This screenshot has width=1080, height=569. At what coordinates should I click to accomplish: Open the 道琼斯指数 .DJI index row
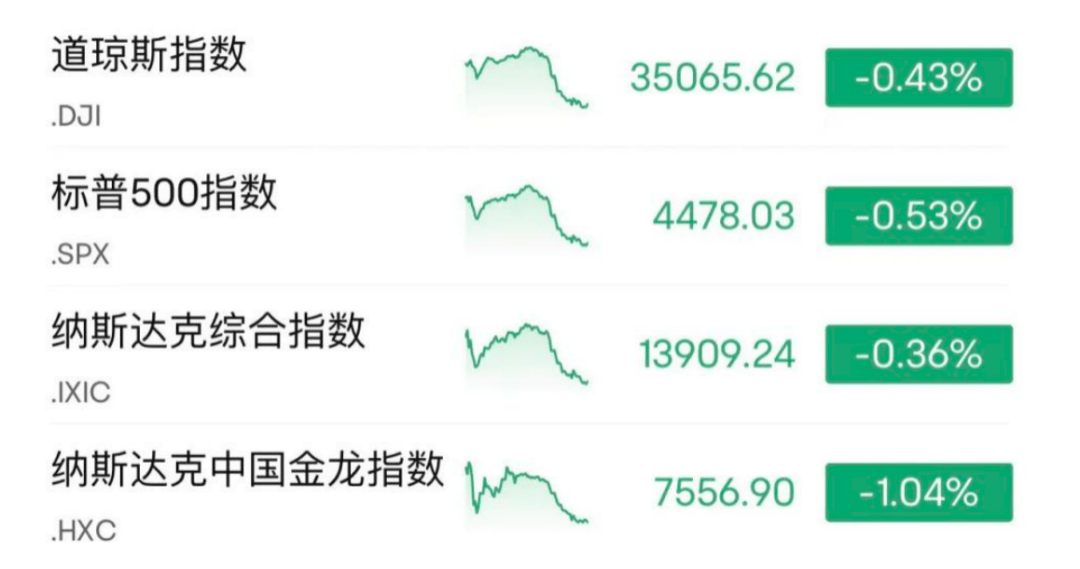150,57
